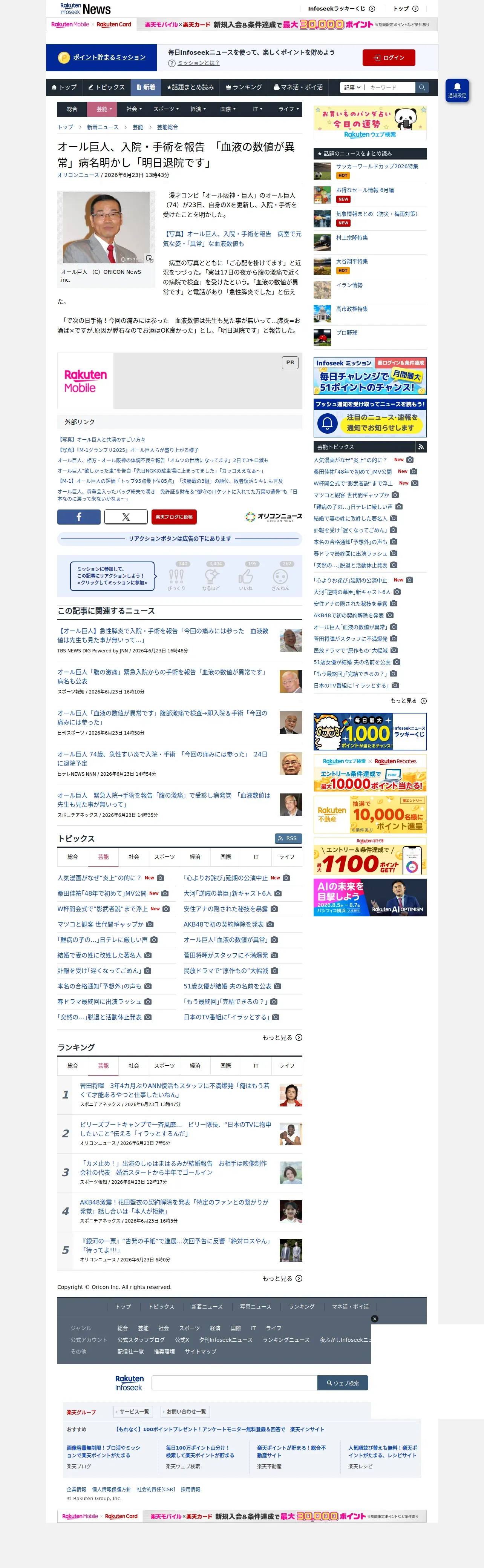Viewport: 484px width, 1568px height.
Task: Switch to ランキング in top navigation
Action: pos(244,87)
